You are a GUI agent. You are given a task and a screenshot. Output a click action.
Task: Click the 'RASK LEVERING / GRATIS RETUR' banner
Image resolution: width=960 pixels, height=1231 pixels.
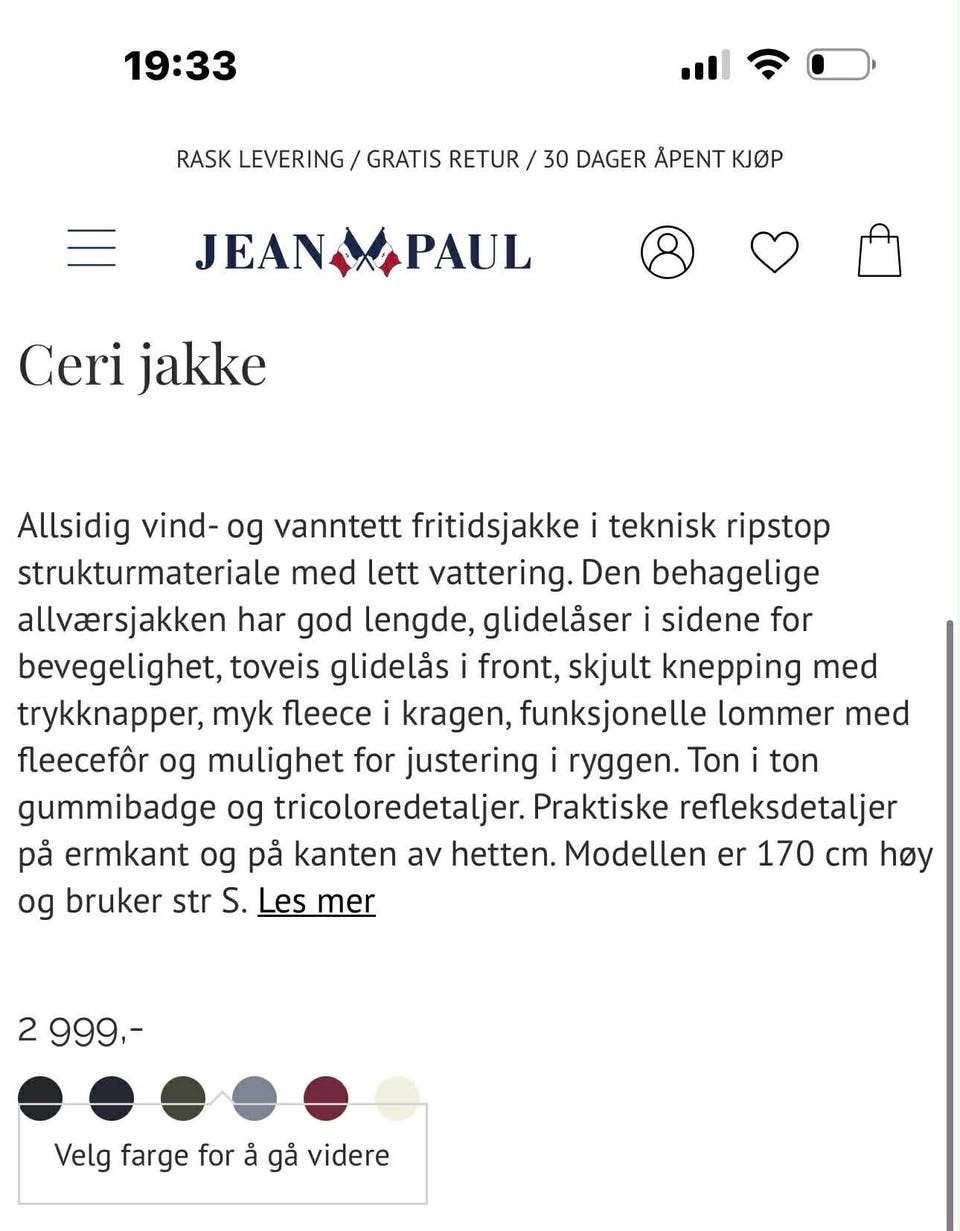[x=480, y=158]
